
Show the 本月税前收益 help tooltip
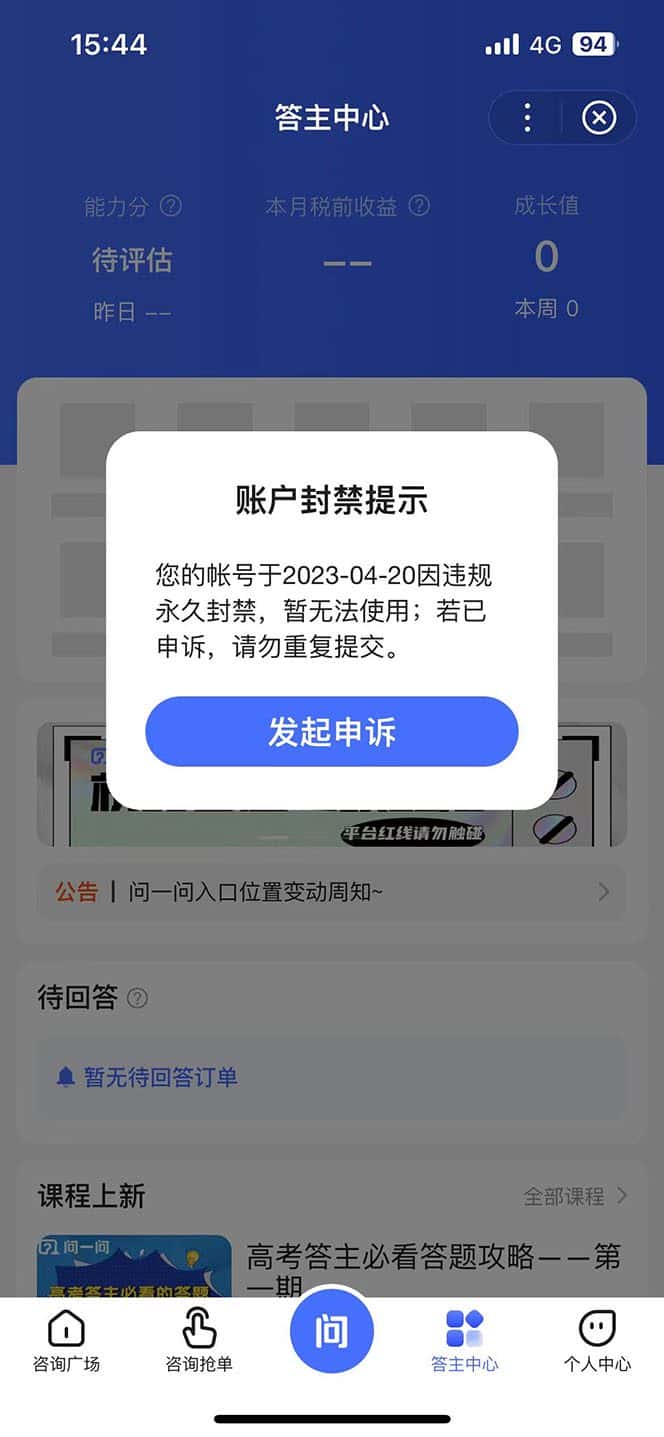[x=420, y=206]
